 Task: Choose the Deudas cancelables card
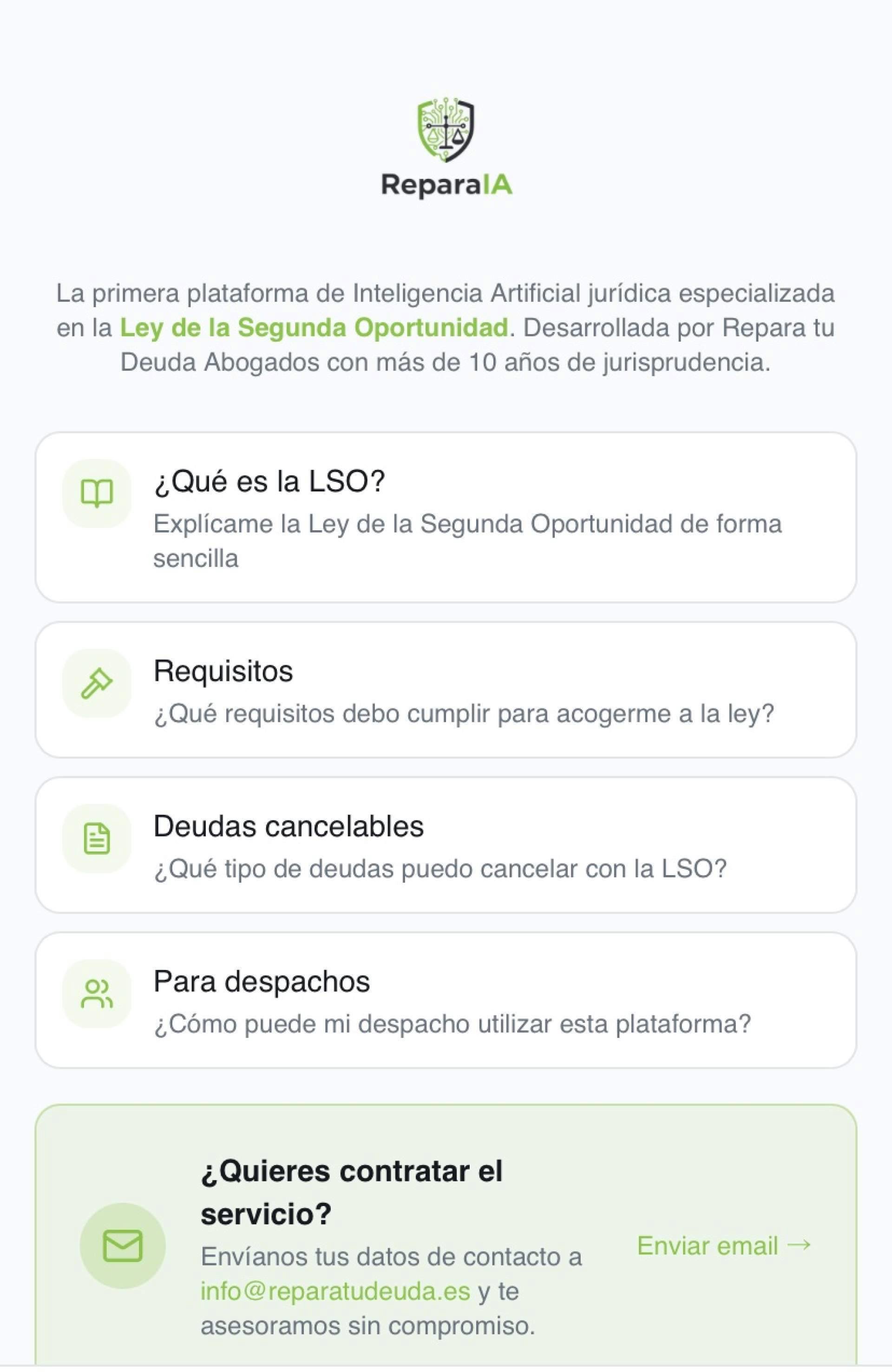[446, 844]
